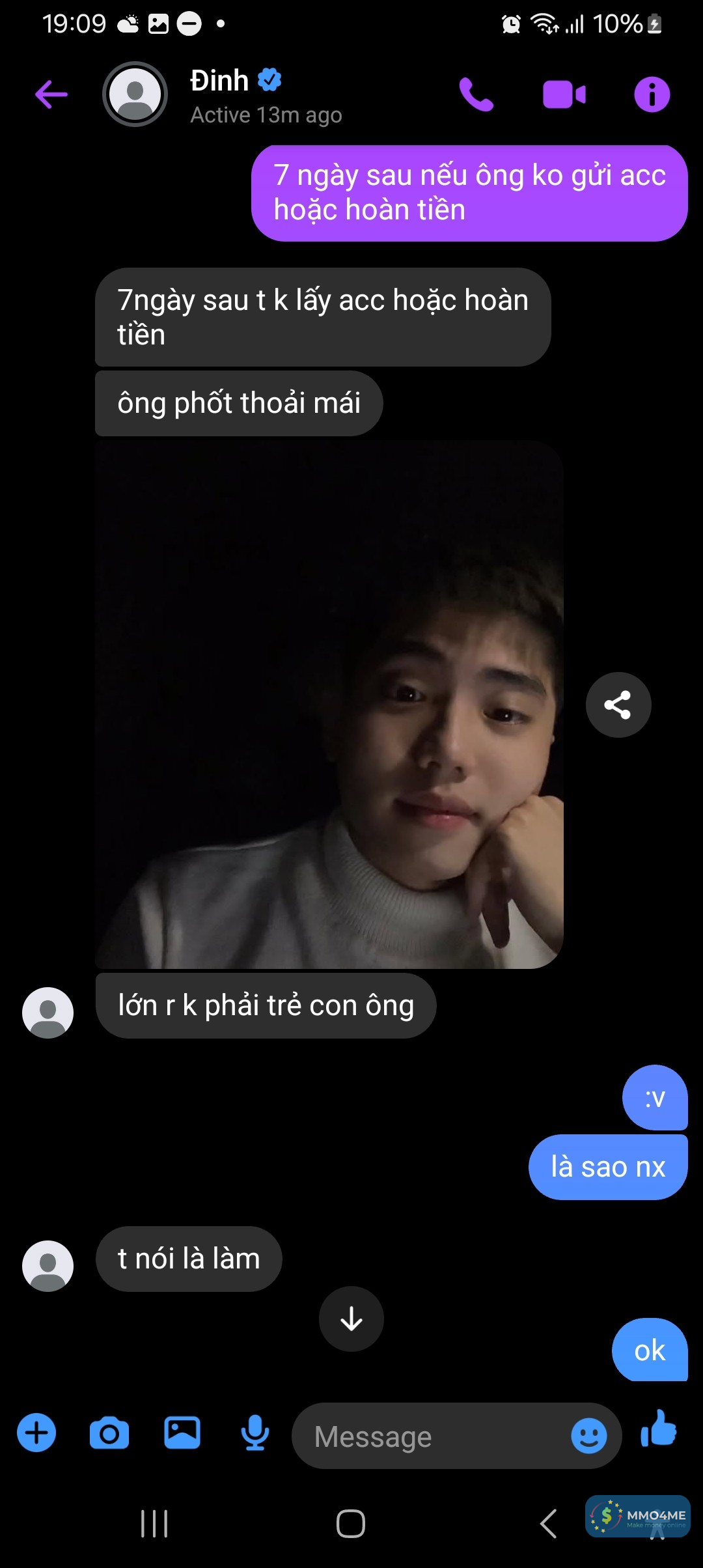Start a voice call with Đinh
This screenshot has height=1568, width=703.
[x=476, y=94]
